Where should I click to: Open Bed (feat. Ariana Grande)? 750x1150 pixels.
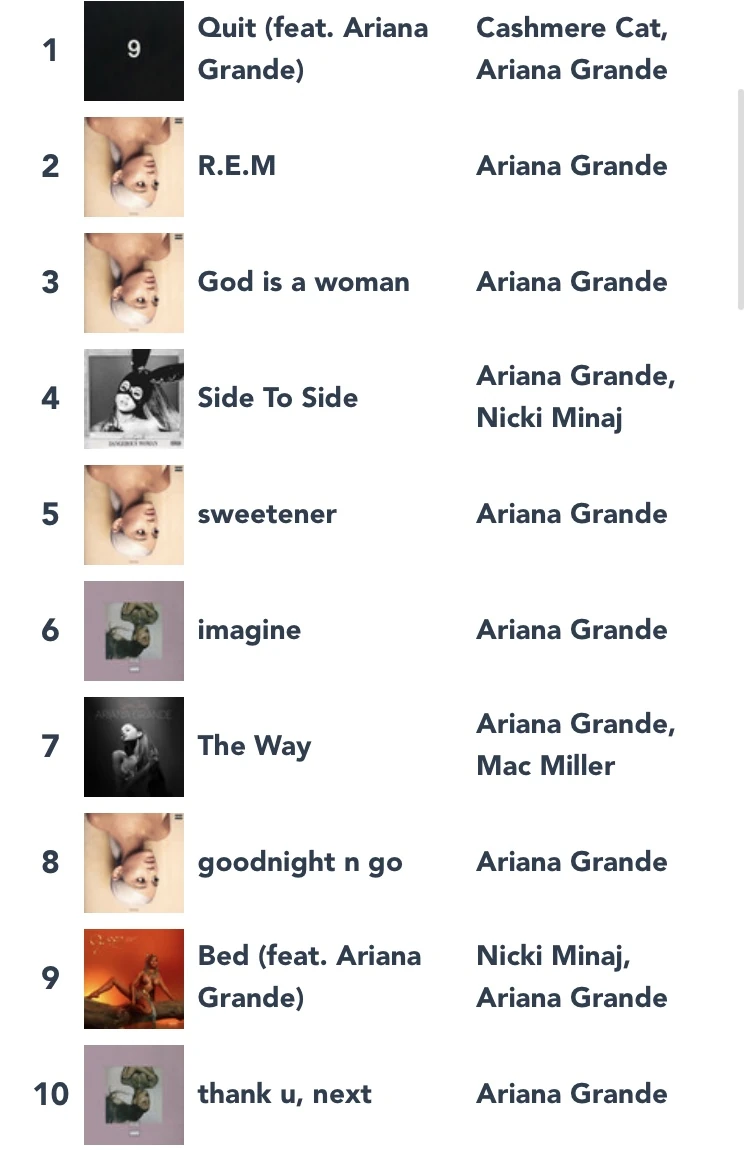tap(309, 977)
